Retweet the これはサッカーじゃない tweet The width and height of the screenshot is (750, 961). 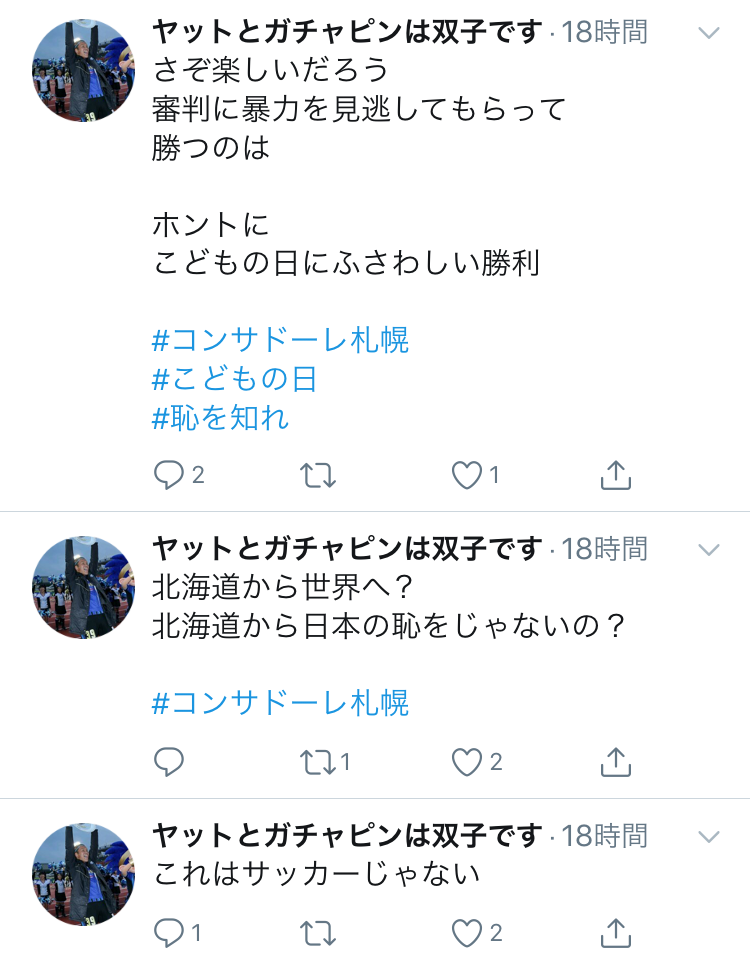pos(318,933)
